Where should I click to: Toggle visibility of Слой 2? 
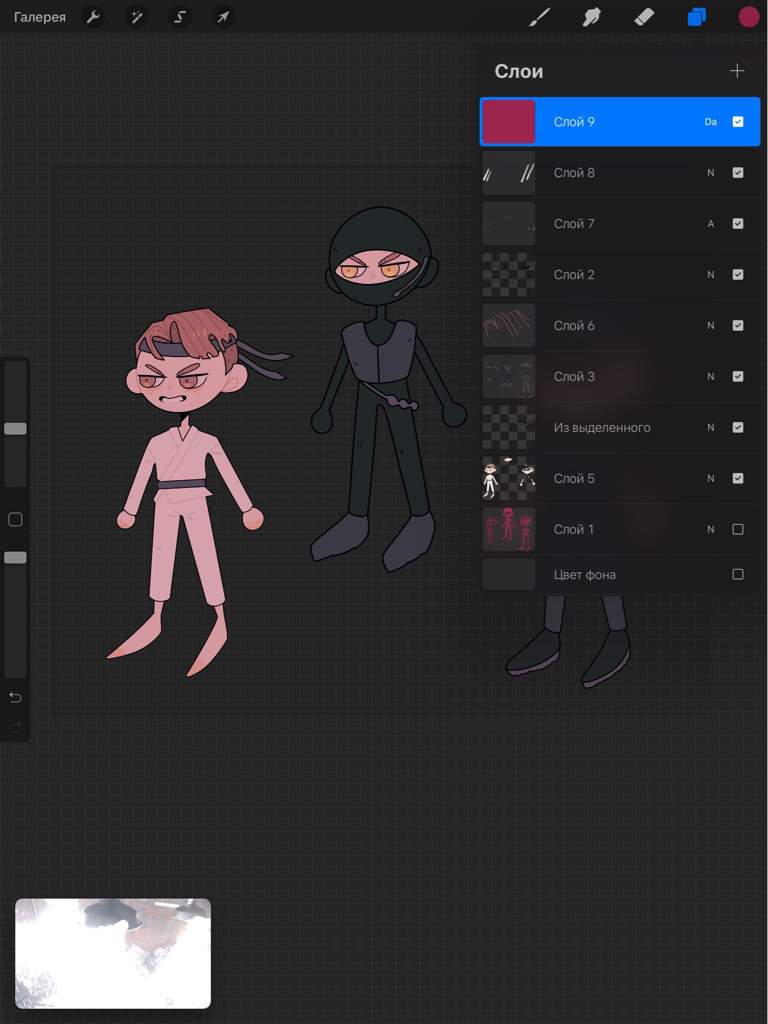coord(738,275)
